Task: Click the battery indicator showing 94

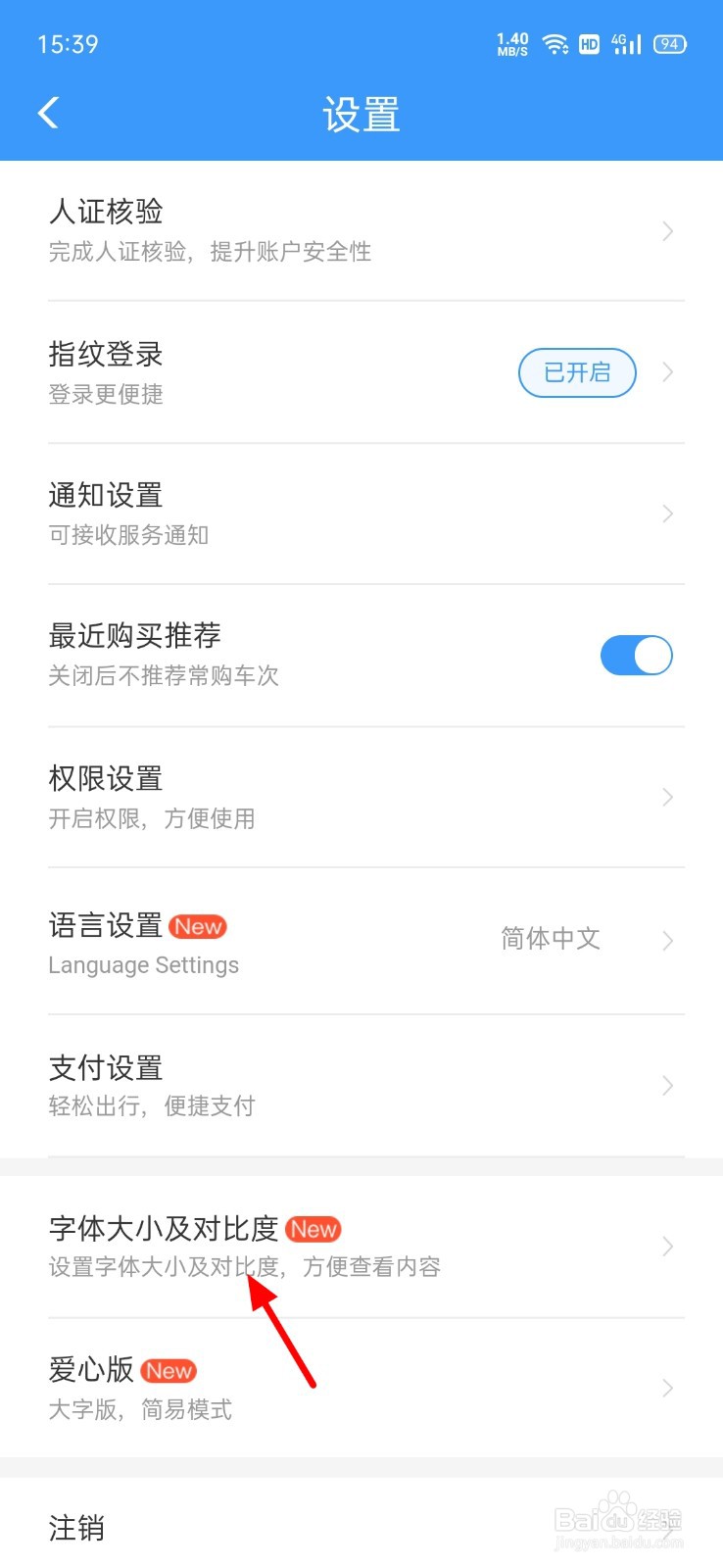Action: pyautogui.click(x=669, y=44)
